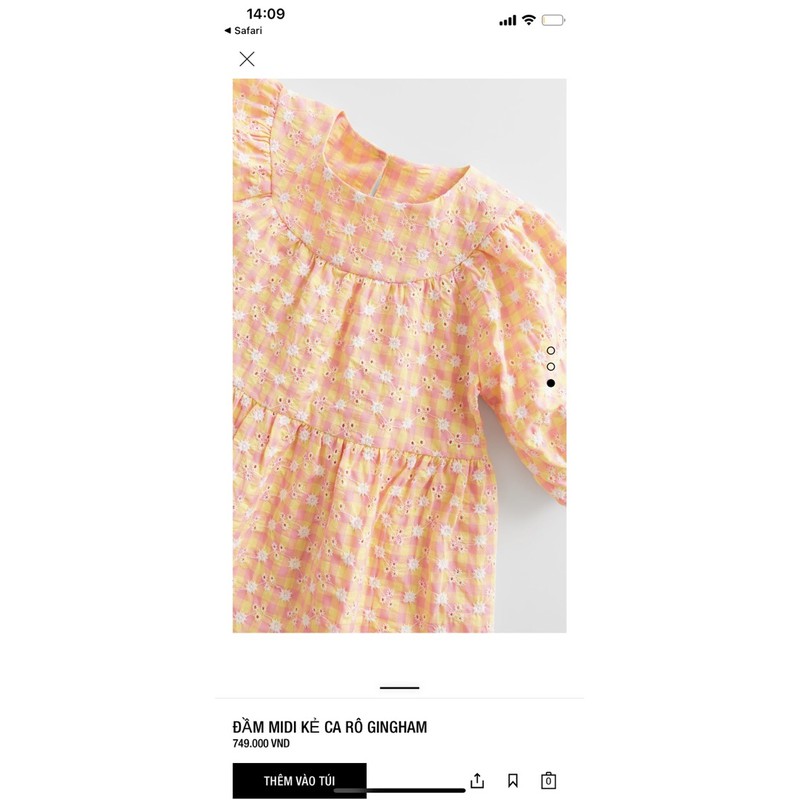The width and height of the screenshot is (800, 800).
Task: Bookmark this dress to wishlist
Action: (513, 780)
